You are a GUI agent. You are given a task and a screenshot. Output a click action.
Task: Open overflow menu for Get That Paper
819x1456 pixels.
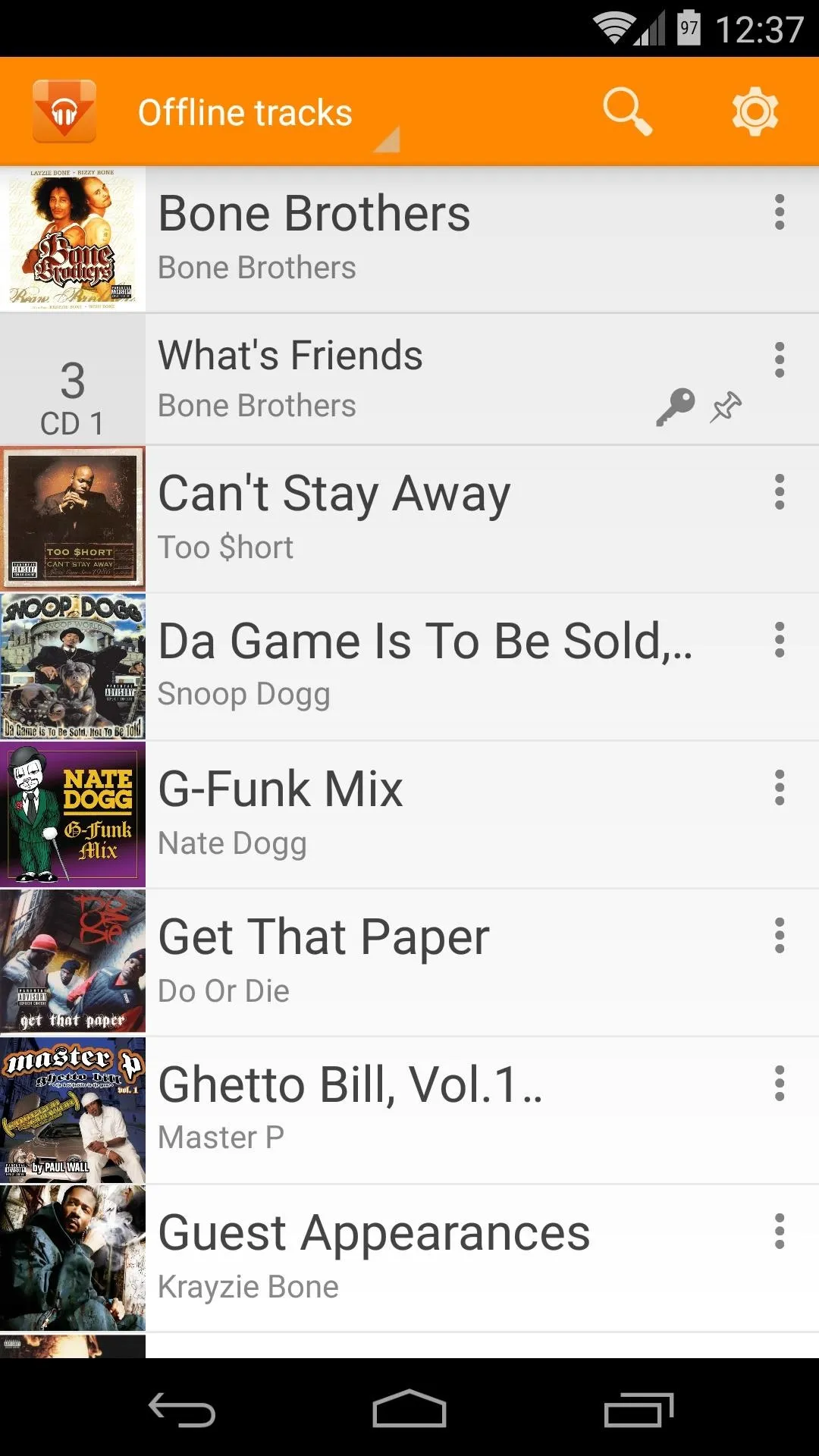click(x=779, y=936)
